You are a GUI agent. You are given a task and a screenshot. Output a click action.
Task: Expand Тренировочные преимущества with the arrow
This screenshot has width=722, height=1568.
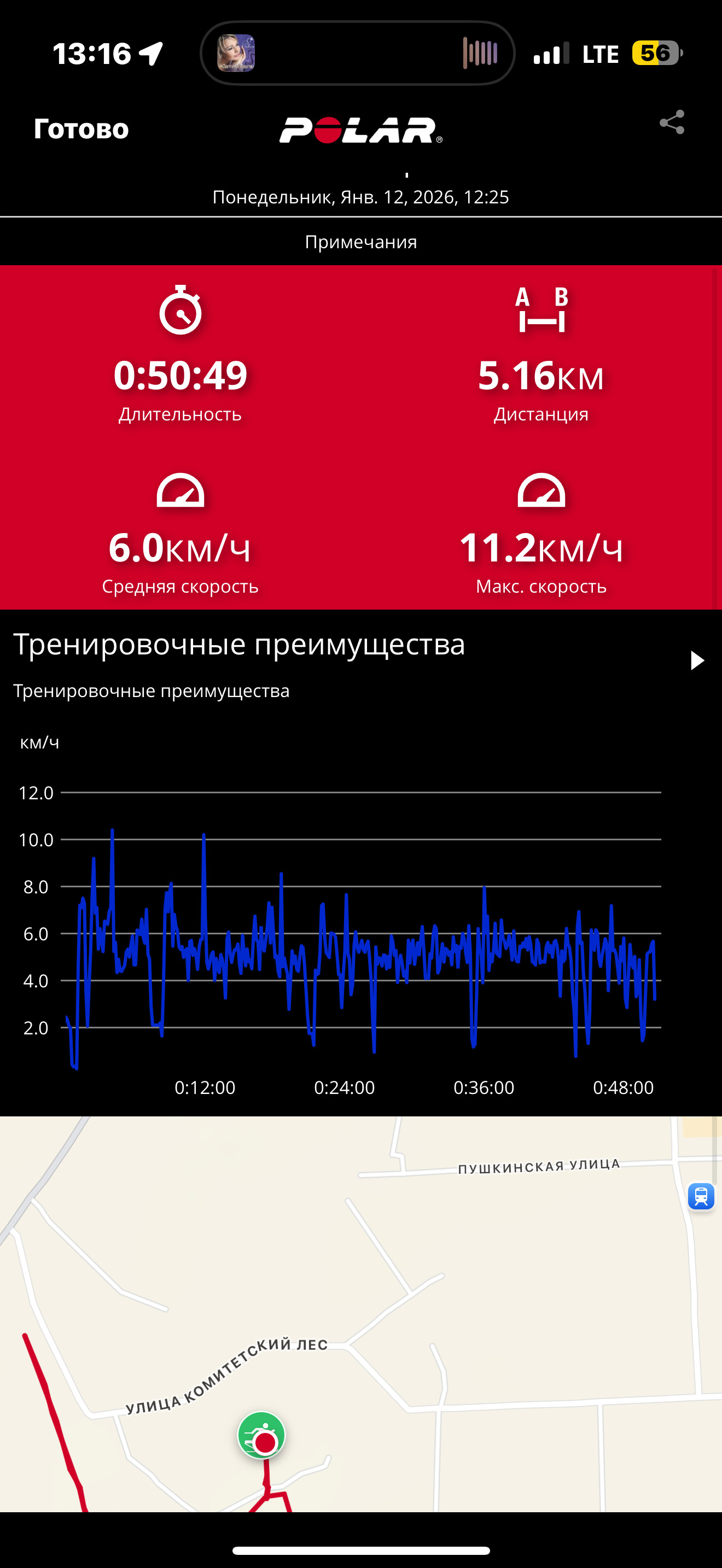697,660
